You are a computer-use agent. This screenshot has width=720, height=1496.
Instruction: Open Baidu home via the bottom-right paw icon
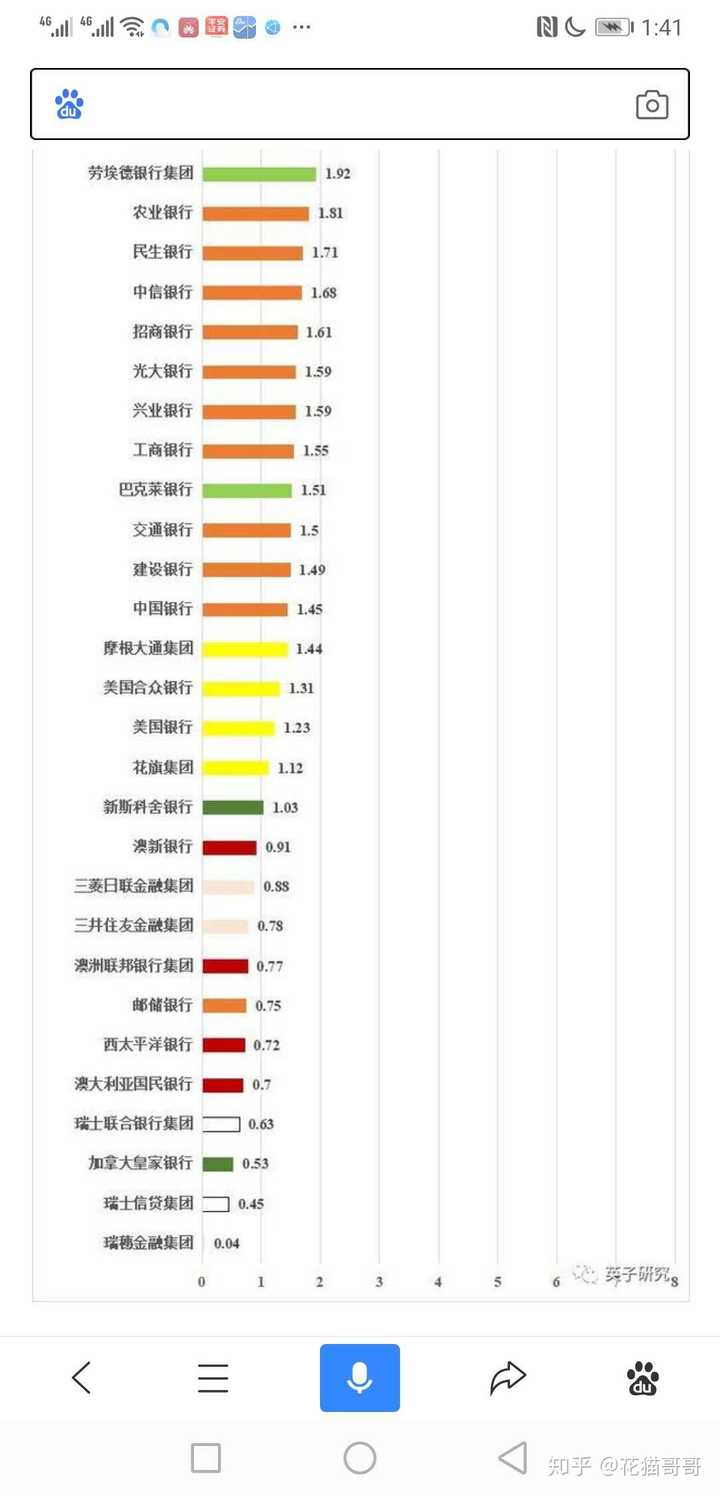[643, 1377]
